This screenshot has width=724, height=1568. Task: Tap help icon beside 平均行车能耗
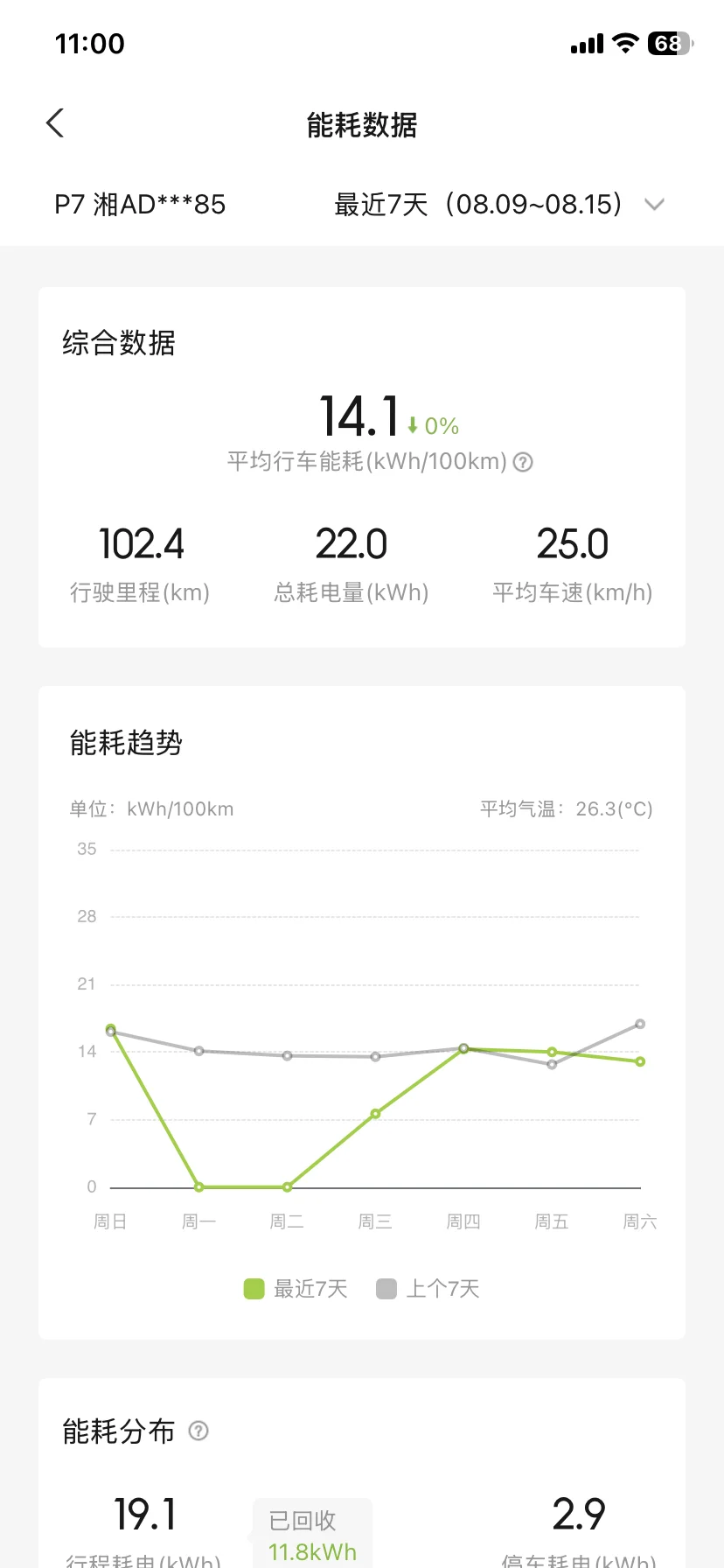coord(523,462)
